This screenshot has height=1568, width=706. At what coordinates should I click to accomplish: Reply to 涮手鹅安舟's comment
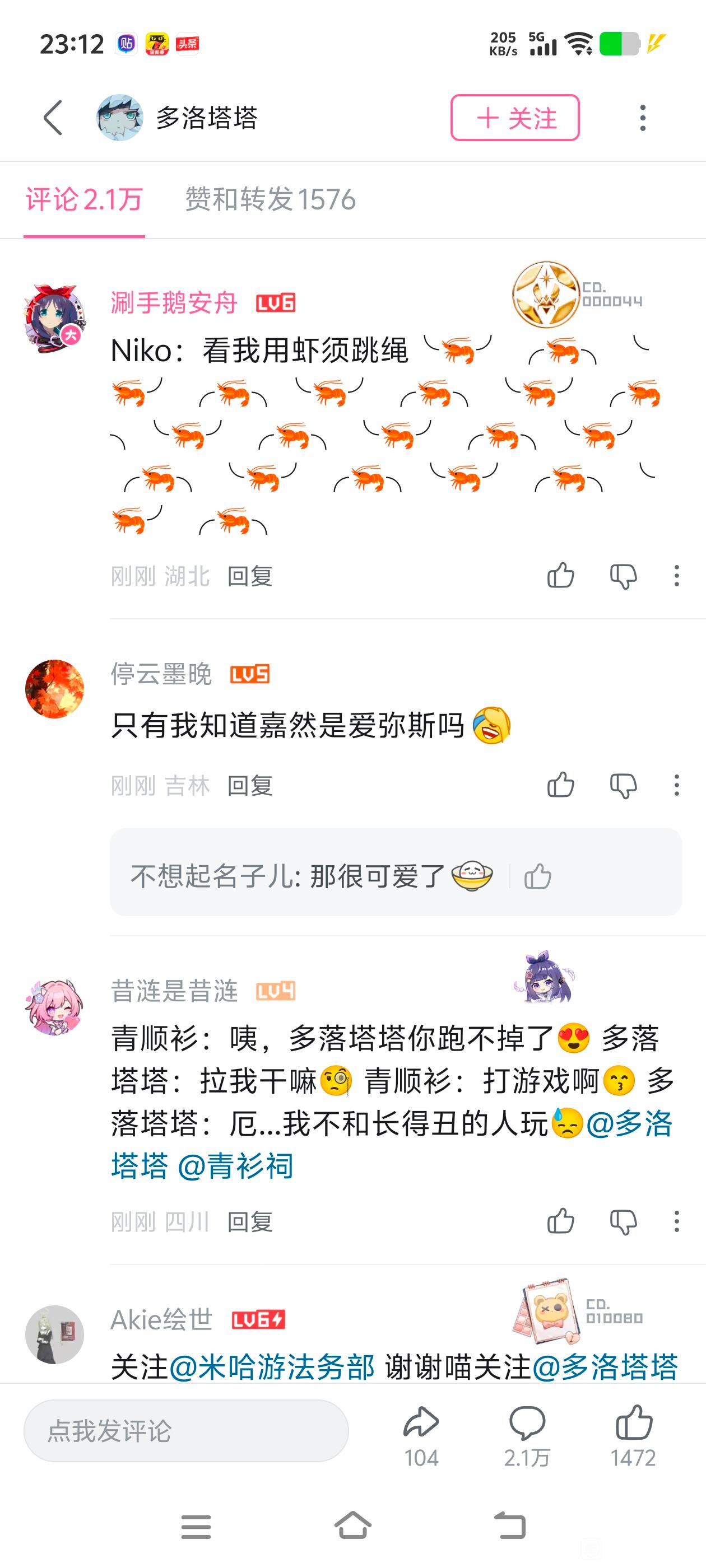(250, 576)
